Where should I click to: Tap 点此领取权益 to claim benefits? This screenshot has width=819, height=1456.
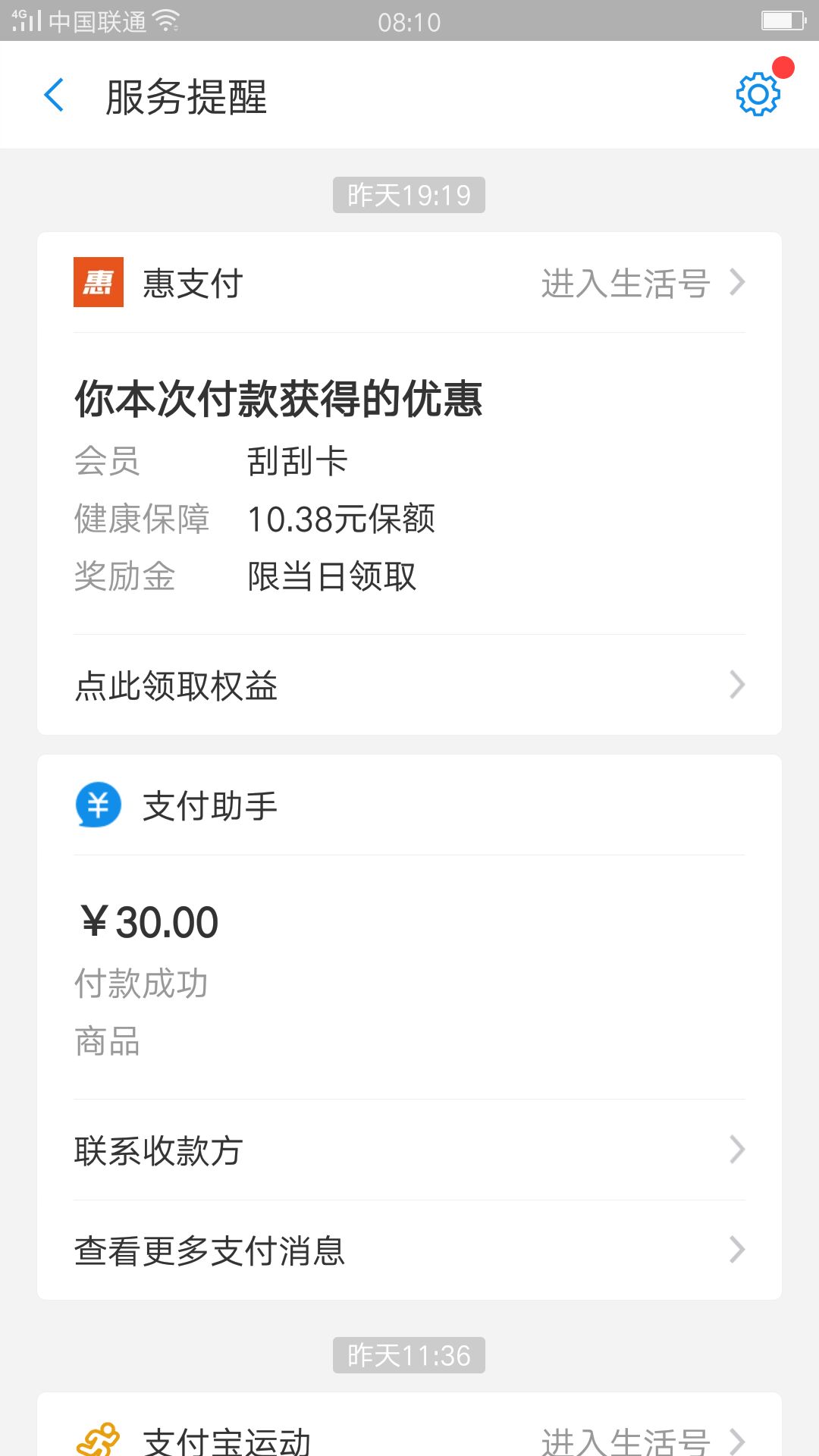pos(409,685)
